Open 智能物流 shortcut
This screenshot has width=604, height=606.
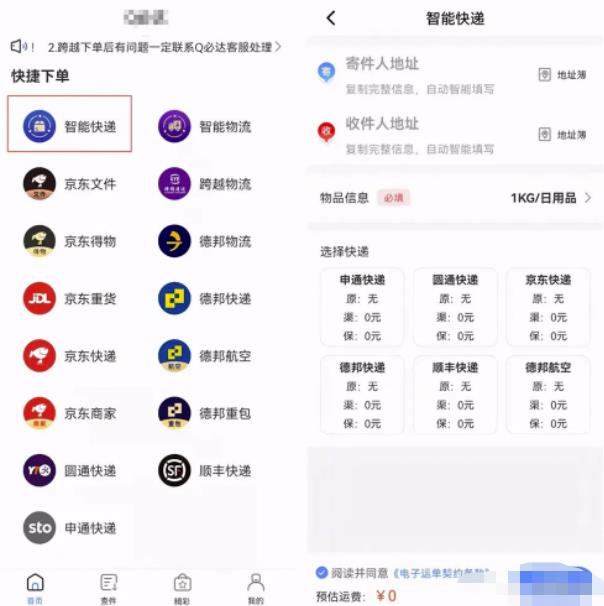coord(205,126)
